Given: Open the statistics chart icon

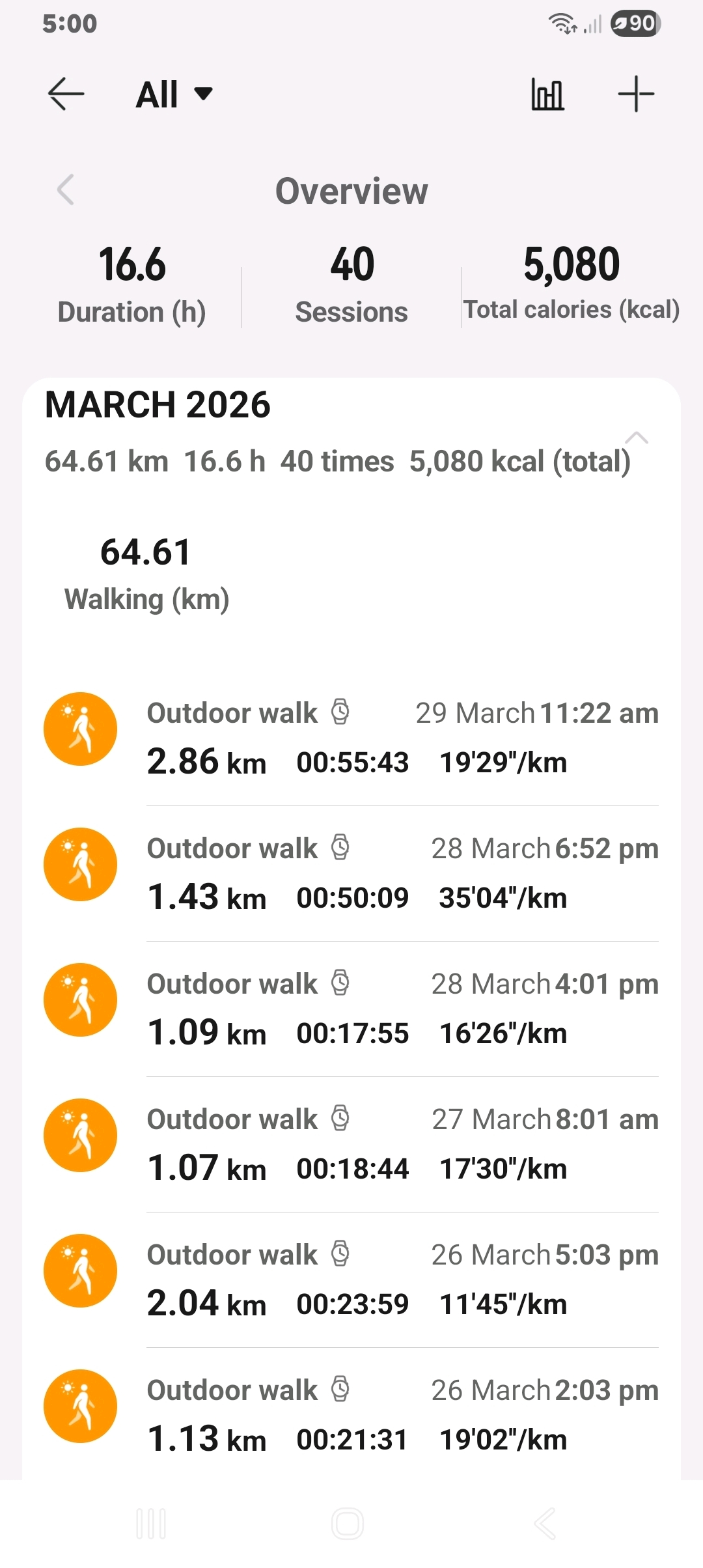Looking at the screenshot, I should [547, 94].
